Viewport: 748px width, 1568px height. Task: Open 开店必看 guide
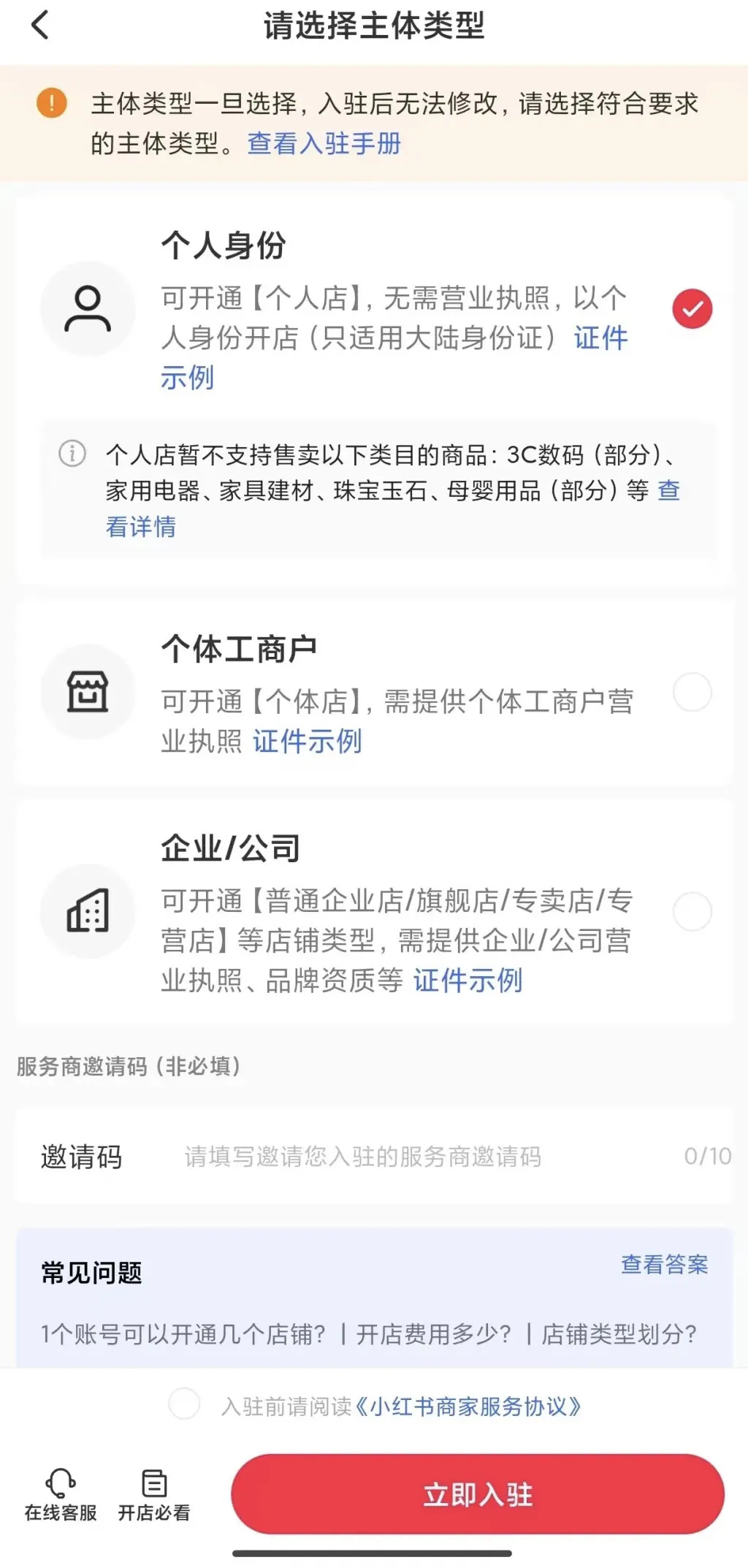(x=154, y=1496)
